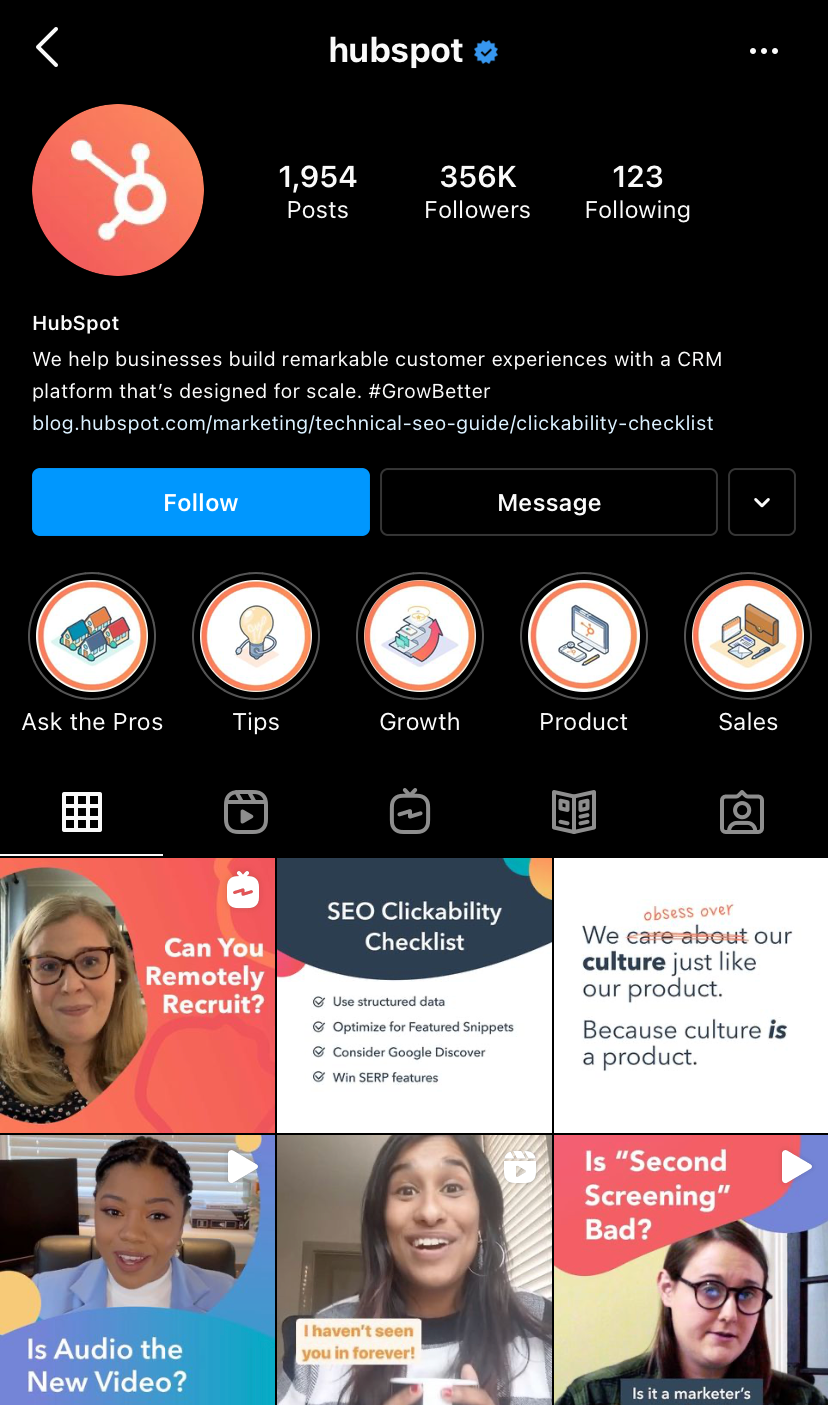The image size is (828, 1405).
Task: View the Product story highlight
Action: coord(584,636)
